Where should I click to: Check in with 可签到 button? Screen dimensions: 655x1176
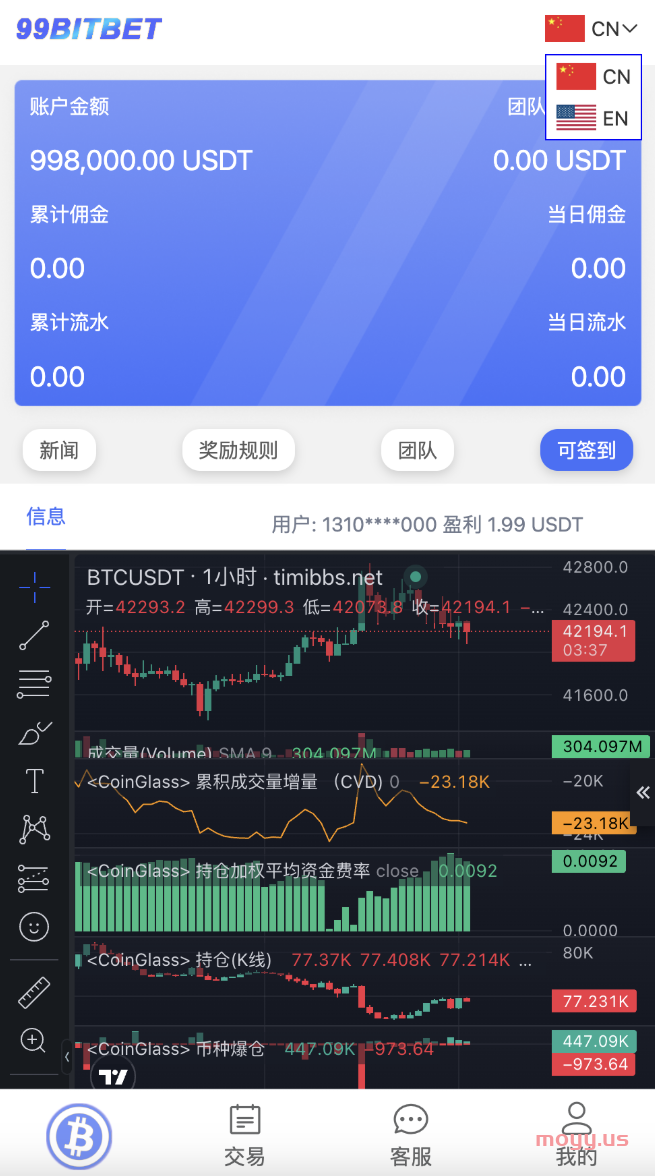587,450
